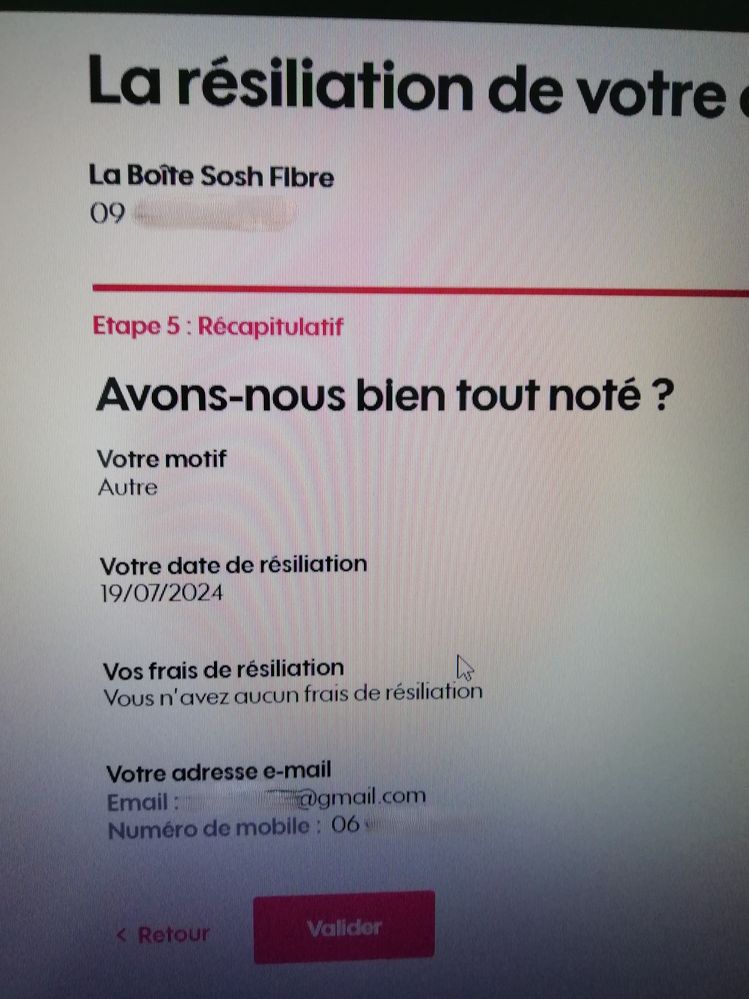Screen dimensions: 749x999
Task: Confirm the cancellation with Valider
Action: click(344, 928)
